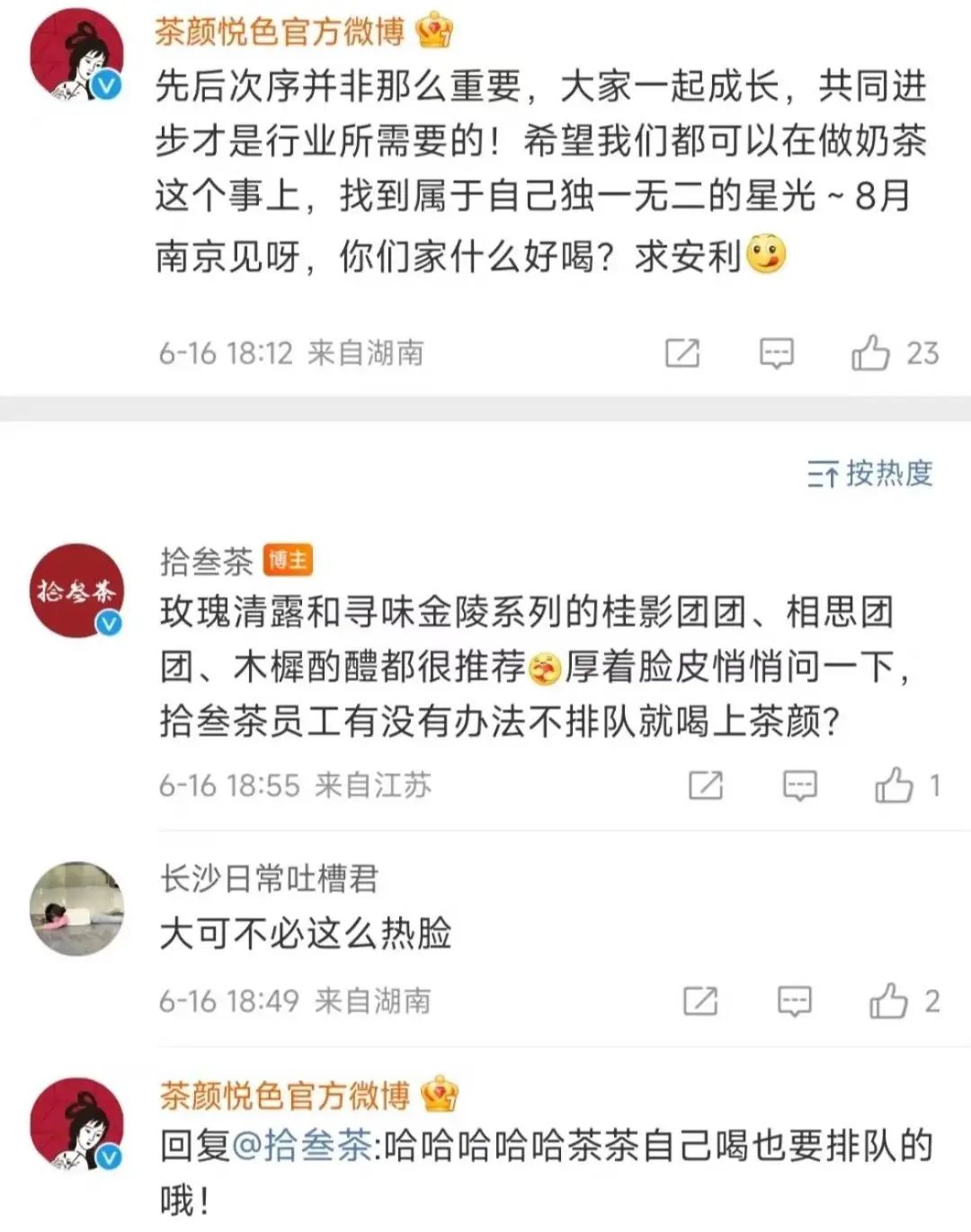Open the @拾叁茶 mention link

pos(302,1146)
